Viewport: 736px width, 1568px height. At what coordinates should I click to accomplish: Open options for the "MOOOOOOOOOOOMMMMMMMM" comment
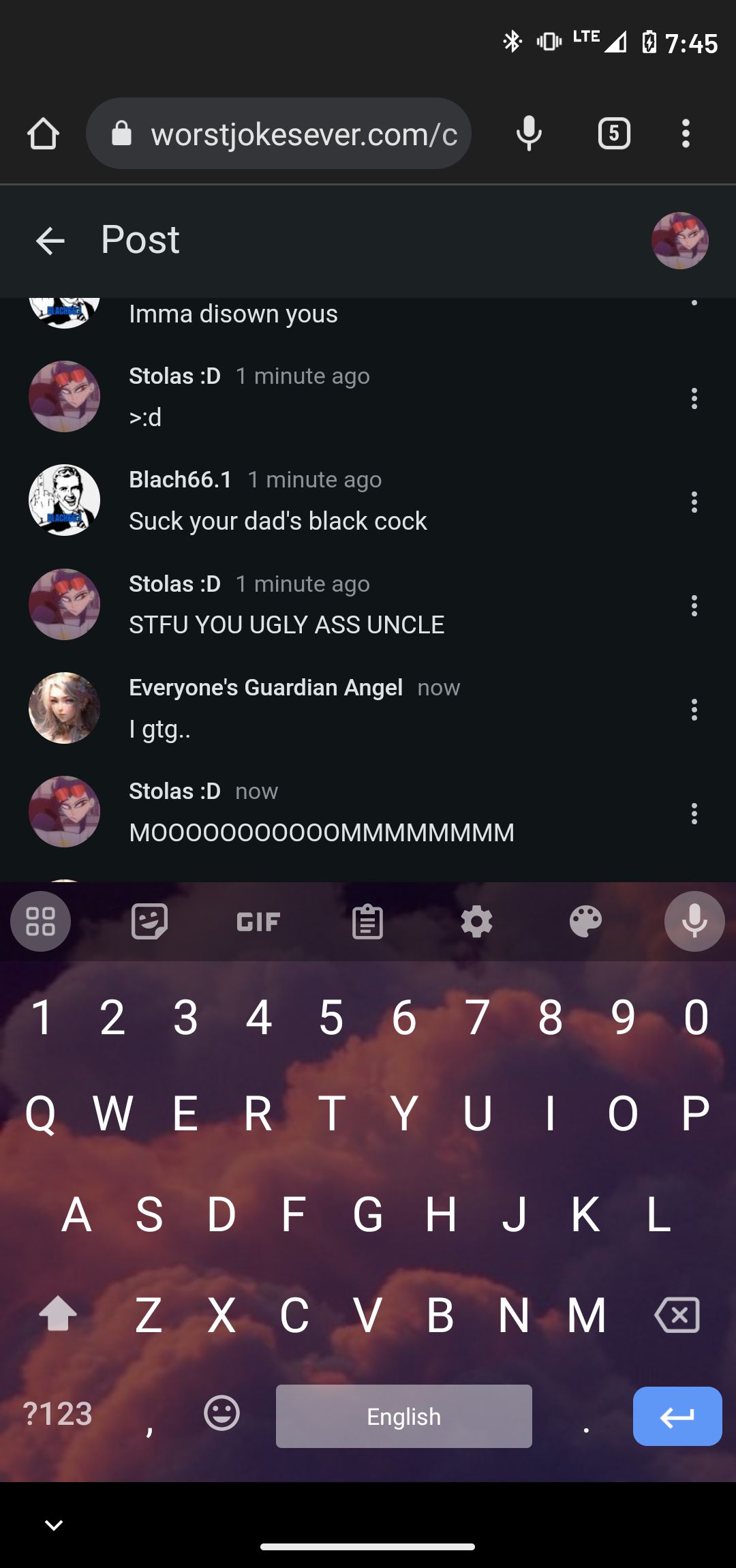(694, 813)
